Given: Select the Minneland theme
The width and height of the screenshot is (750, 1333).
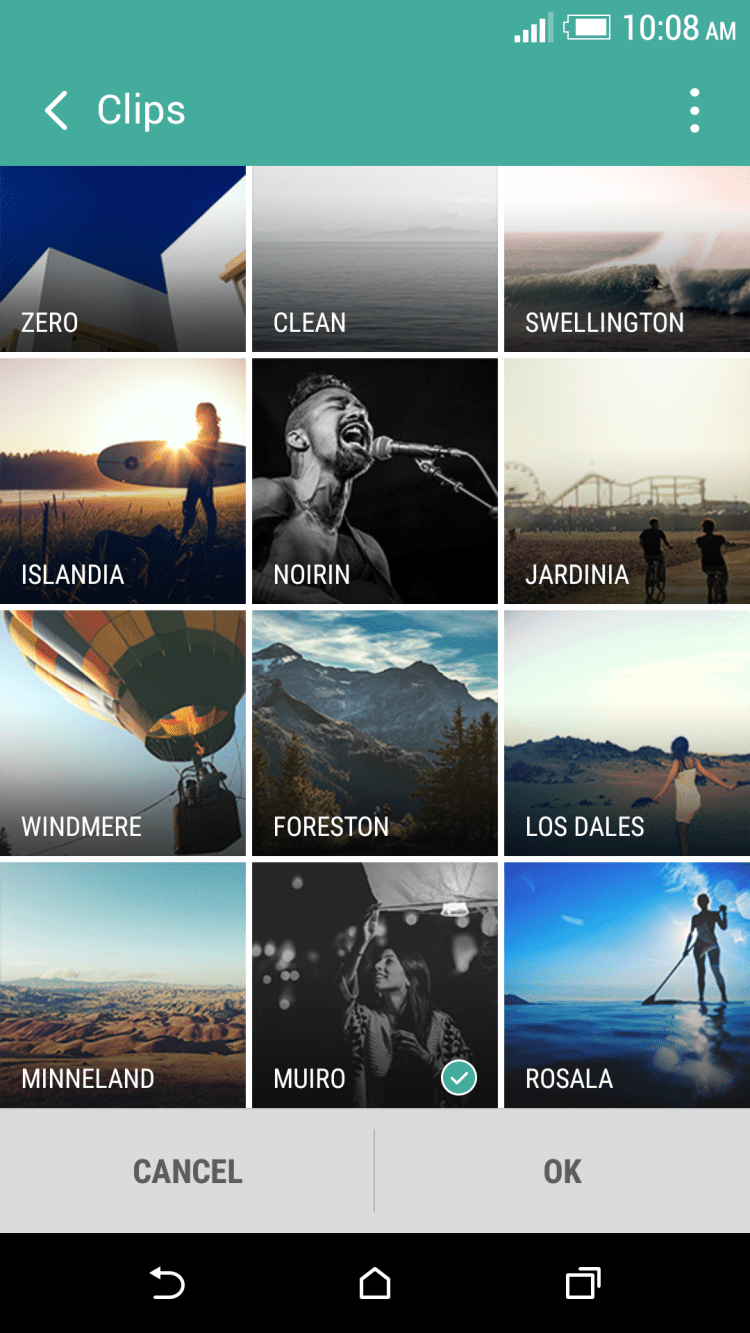Looking at the screenshot, I should coord(122,985).
